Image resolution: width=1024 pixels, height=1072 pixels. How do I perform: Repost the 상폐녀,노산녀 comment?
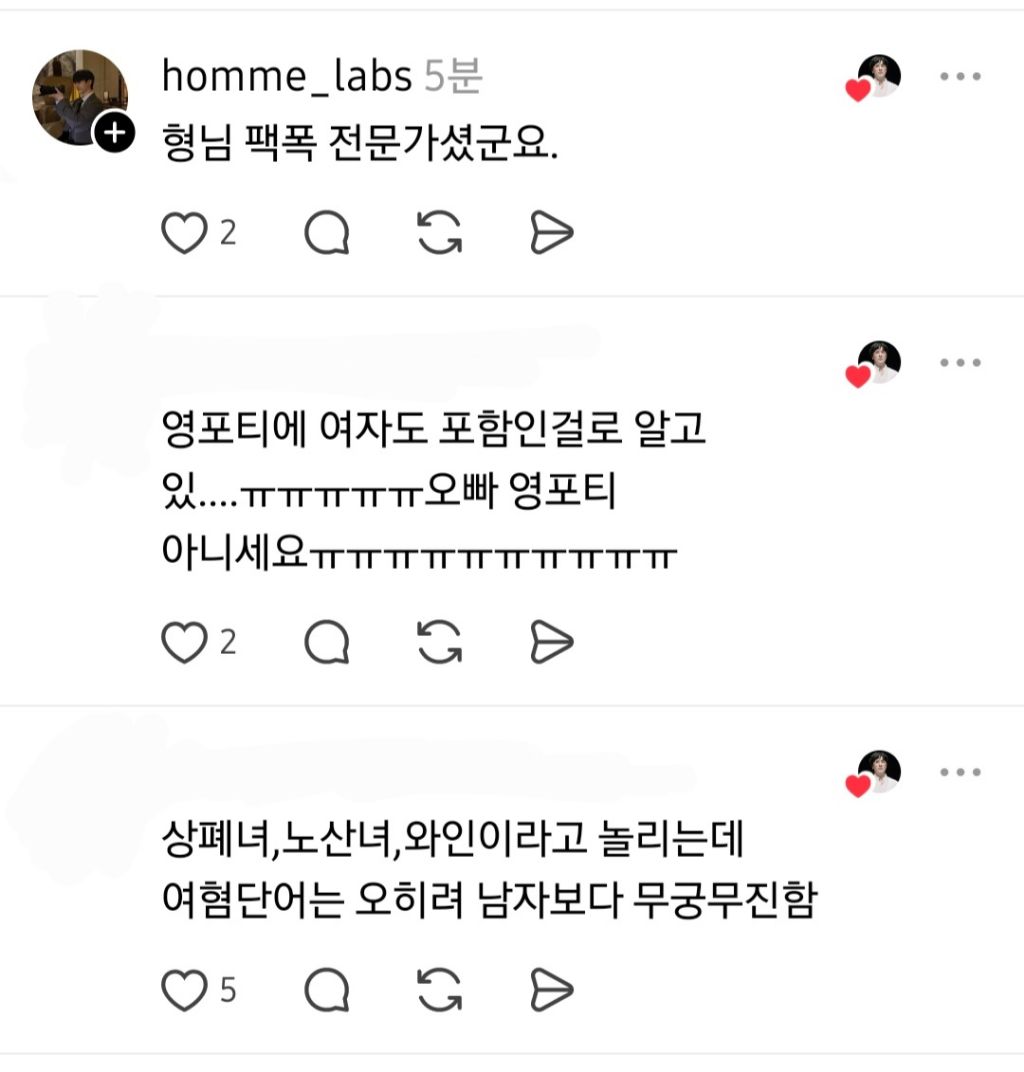tap(440, 989)
